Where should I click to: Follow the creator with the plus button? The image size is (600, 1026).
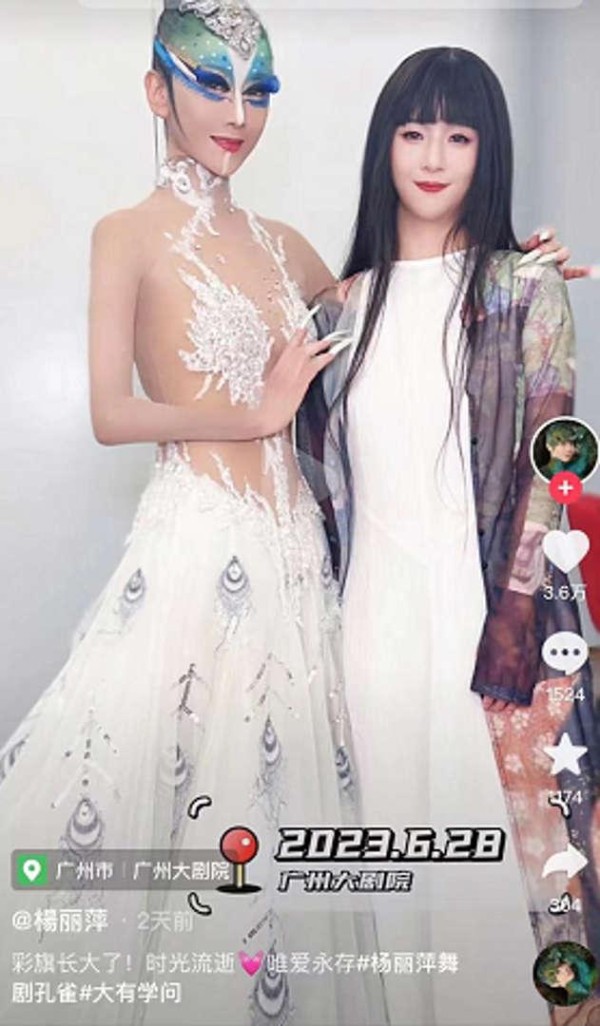point(565,489)
